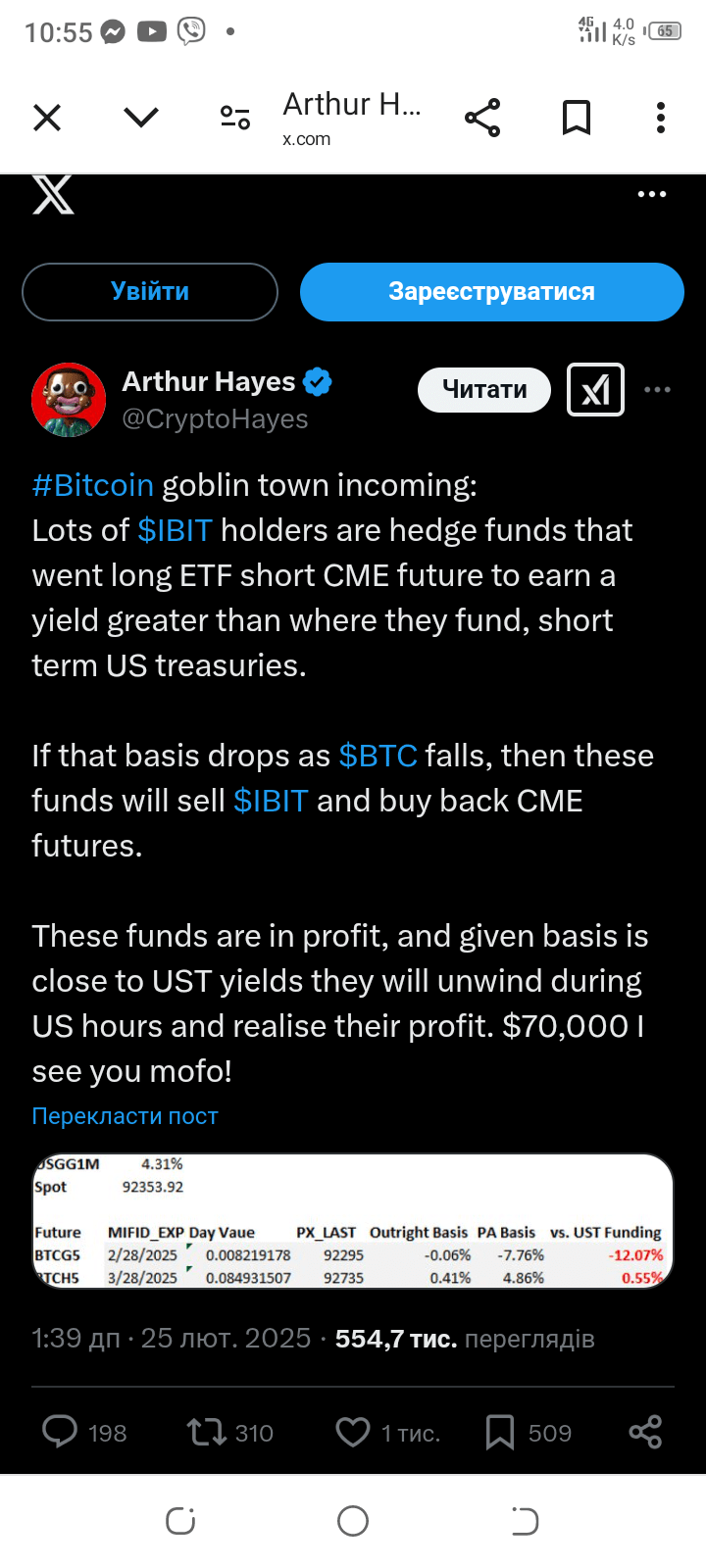Image resolution: width=706 pixels, height=1568 pixels.
Task: Open Arthur Hayes's profile picture
Action: pyautogui.click(x=69, y=400)
